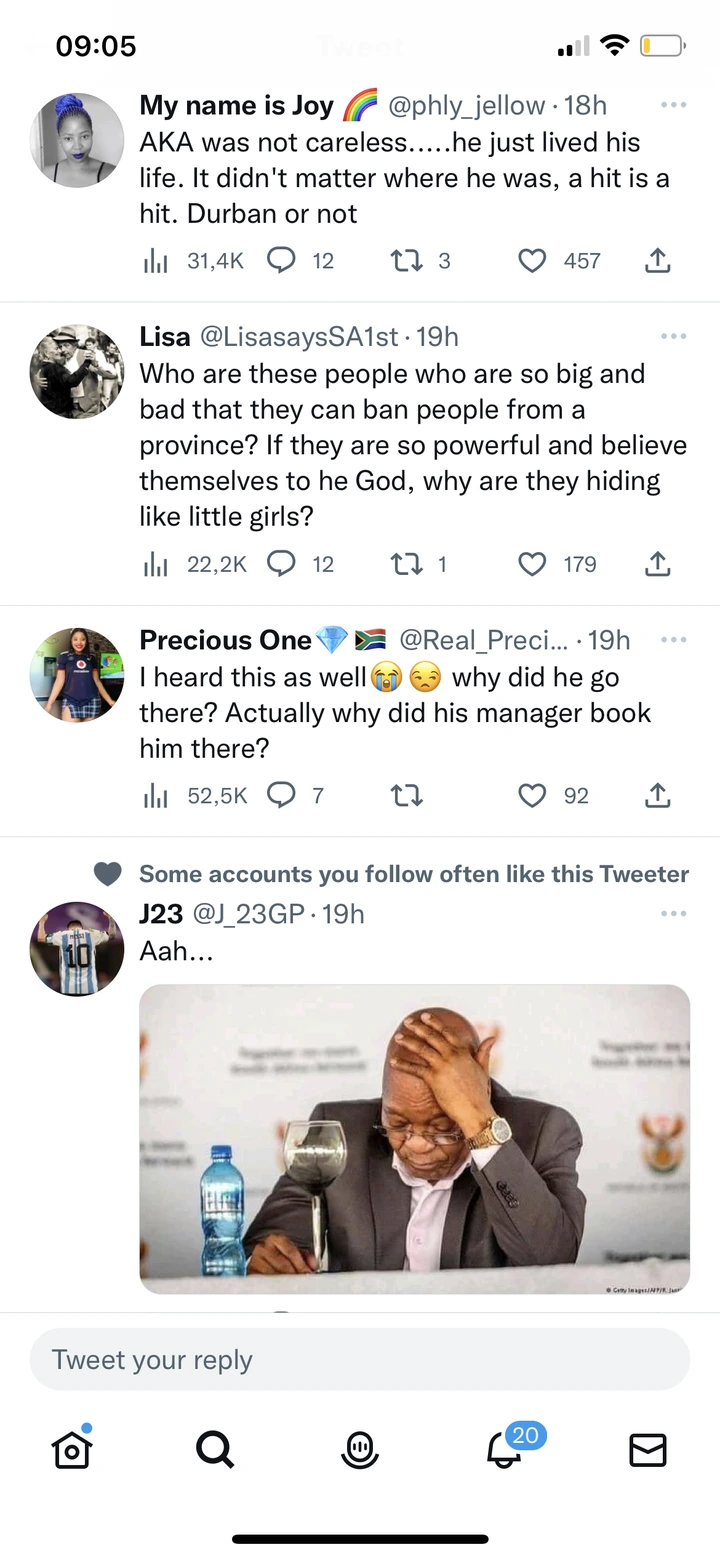The height and width of the screenshot is (1558, 720).
Task: Like Precious One's tweet
Action: [x=533, y=795]
